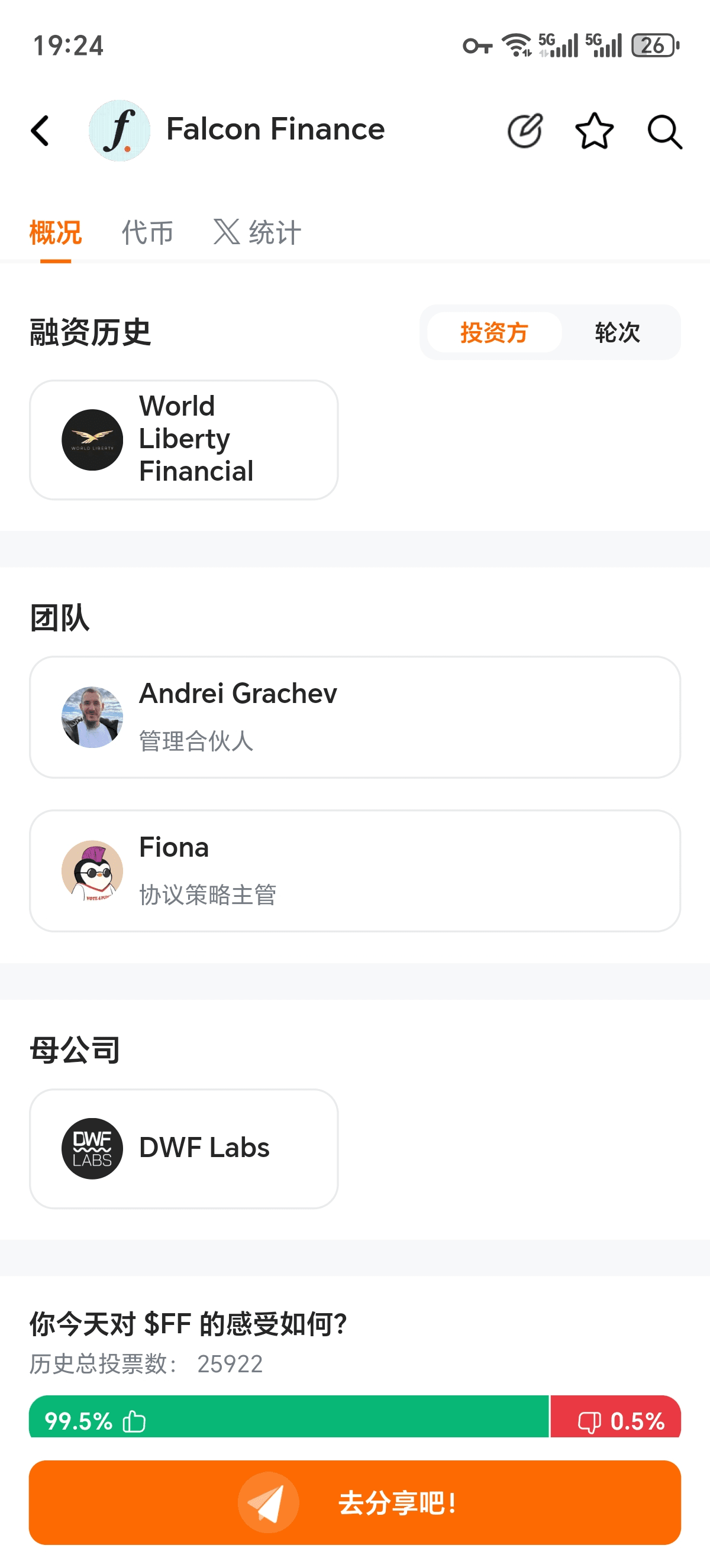This screenshot has width=710, height=1568.
Task: Switch to the 代币 tab
Action: point(147,232)
